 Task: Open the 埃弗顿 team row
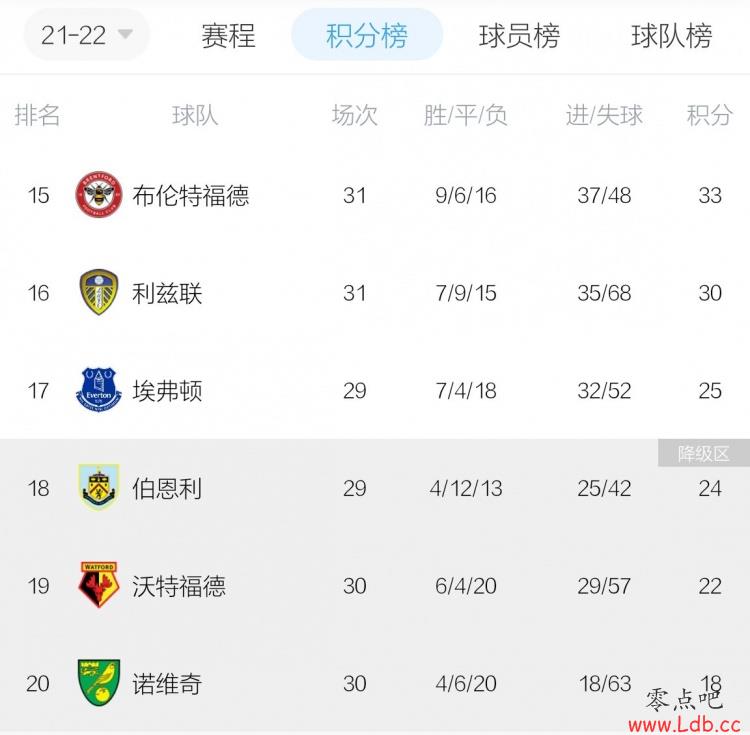[x=167, y=390]
